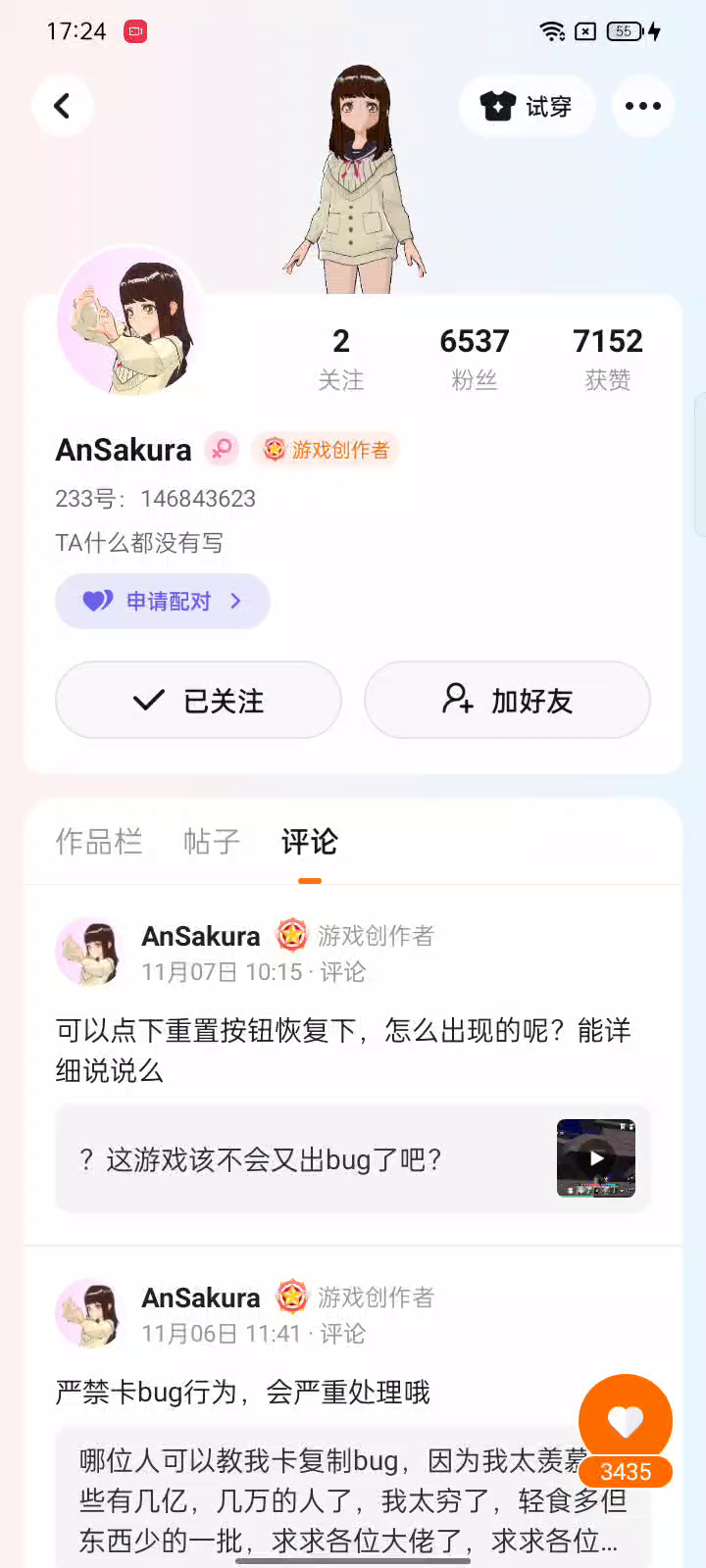This screenshot has width=706, height=1568.
Task: Go back using the top-left arrow
Action: 62,106
